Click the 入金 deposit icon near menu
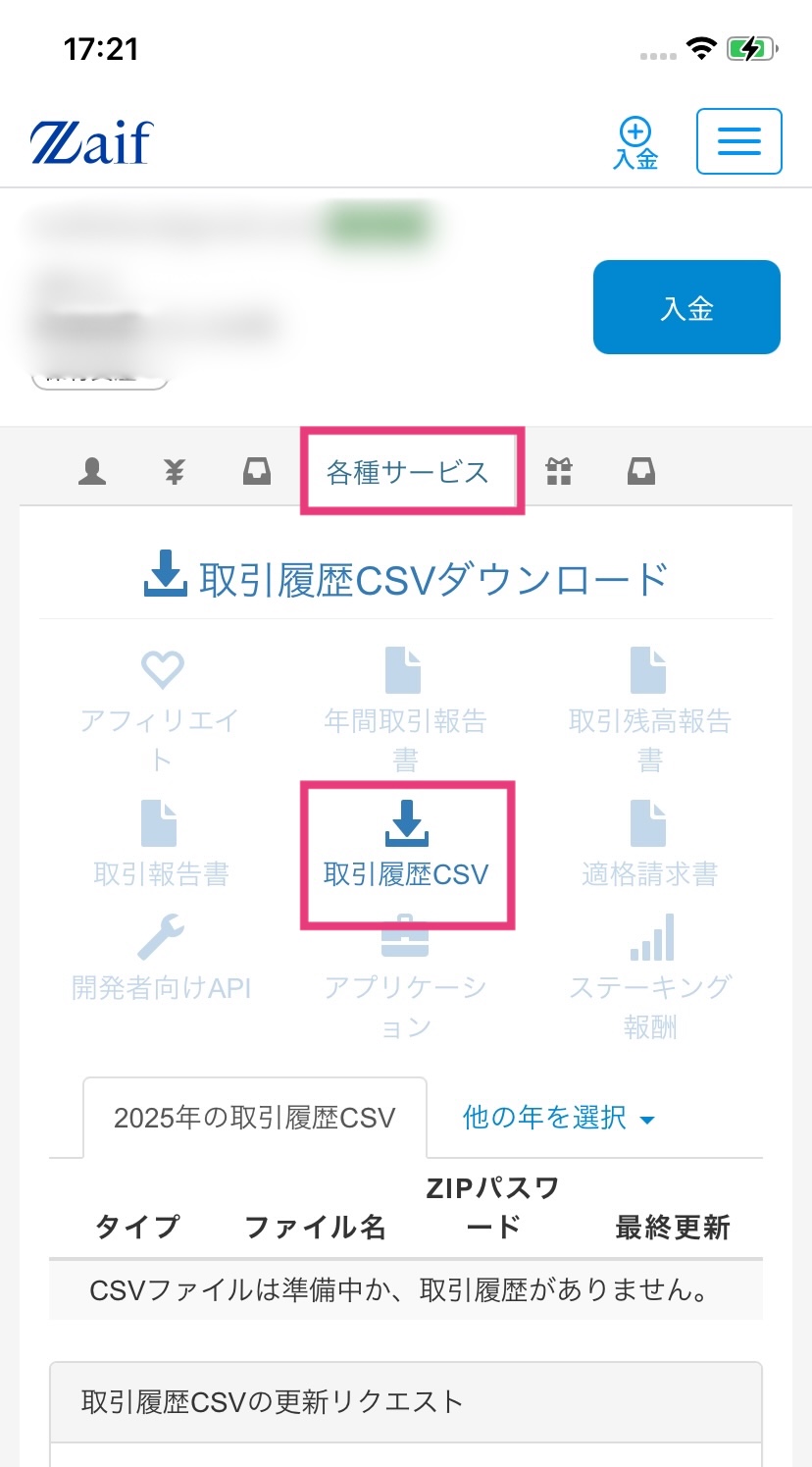This screenshot has height=1467, width=812. 634,140
